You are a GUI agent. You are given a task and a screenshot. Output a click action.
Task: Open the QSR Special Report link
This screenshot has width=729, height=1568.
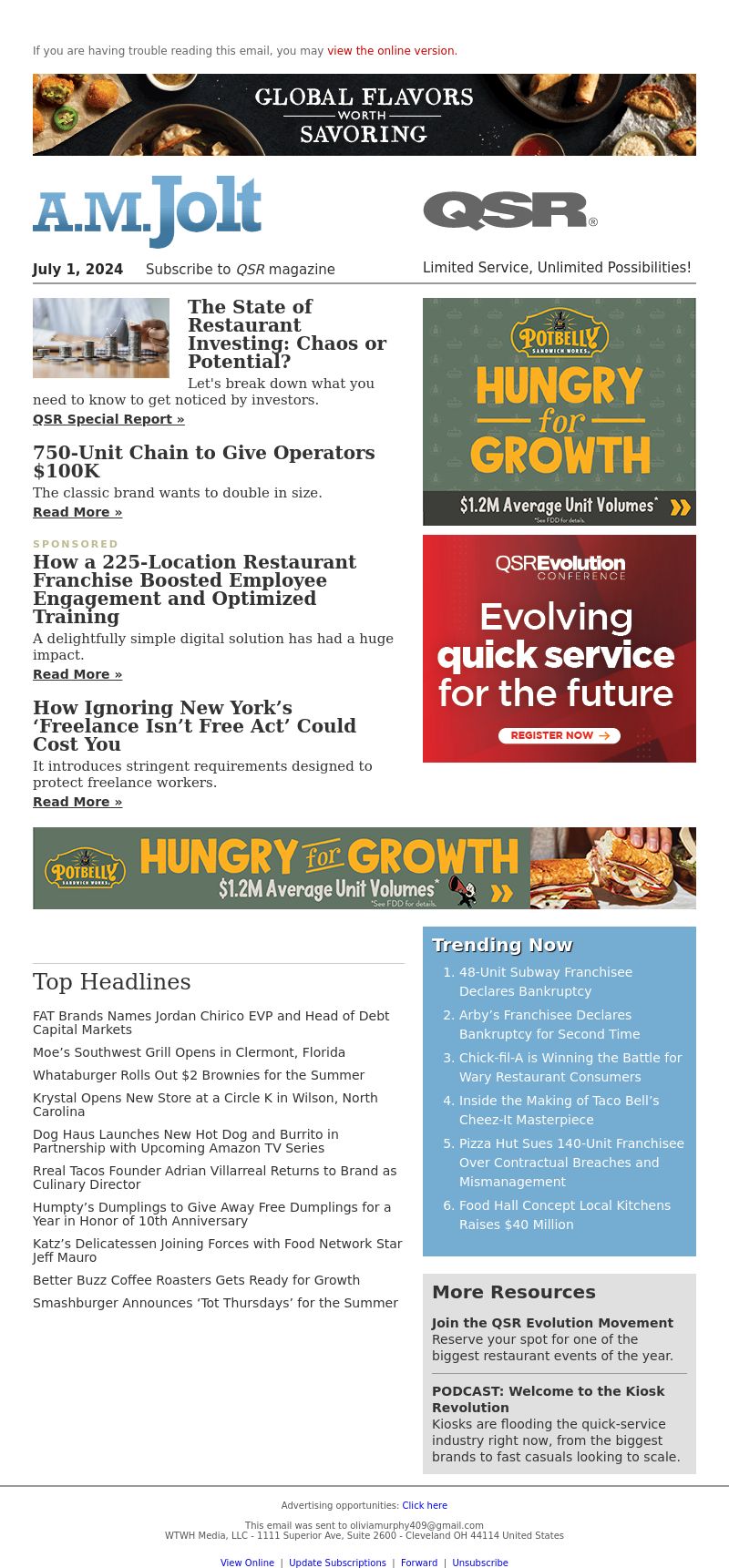(108, 419)
